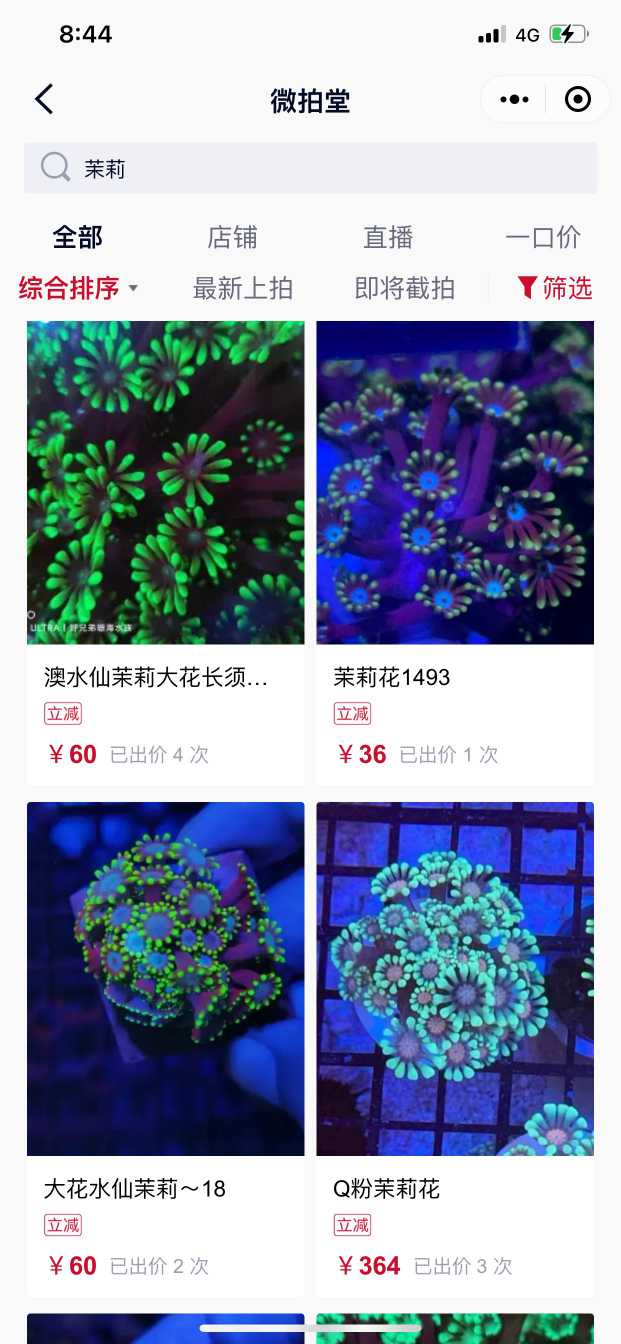Tap the 茉莉 search box
Screen dimensions: 621x1344
point(310,168)
